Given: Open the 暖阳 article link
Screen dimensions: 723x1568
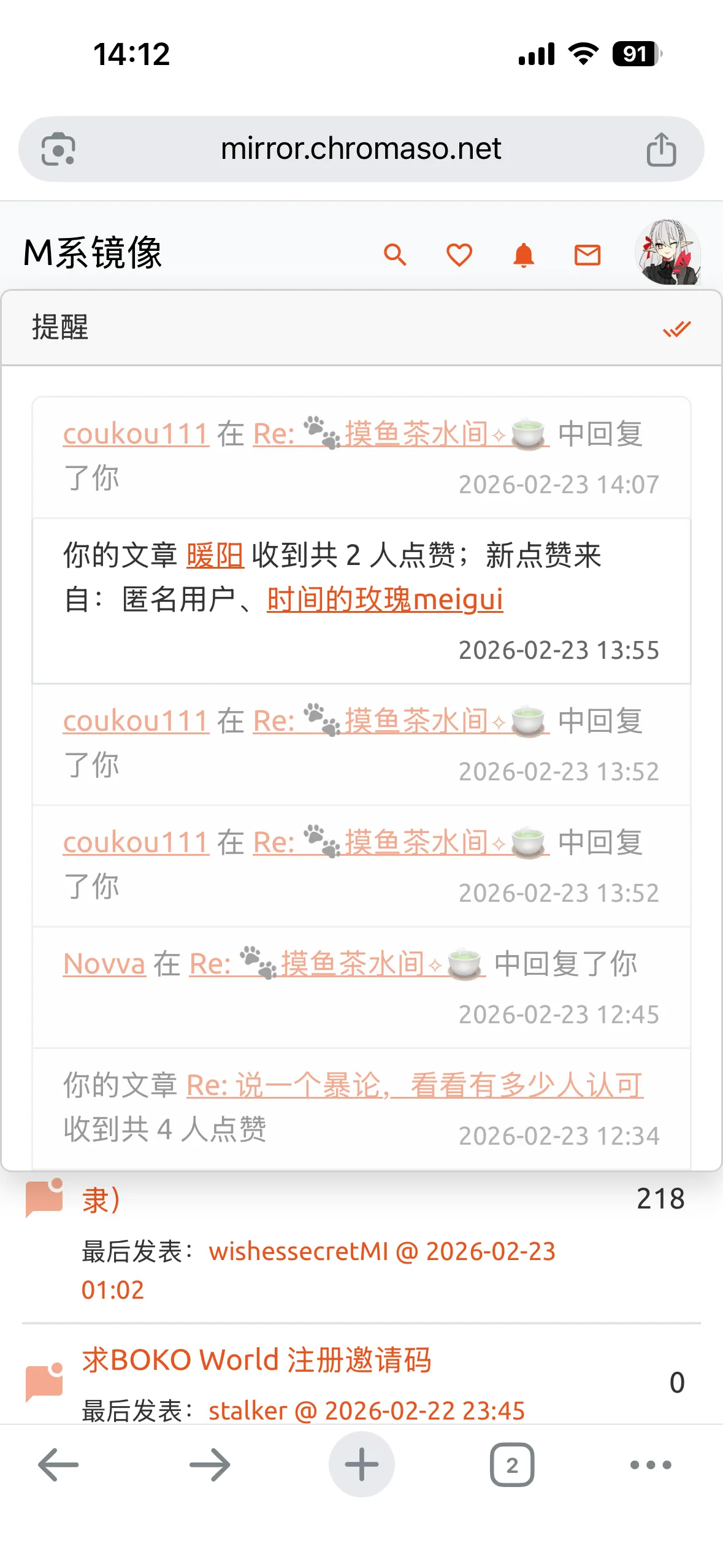Looking at the screenshot, I should coord(215,556).
